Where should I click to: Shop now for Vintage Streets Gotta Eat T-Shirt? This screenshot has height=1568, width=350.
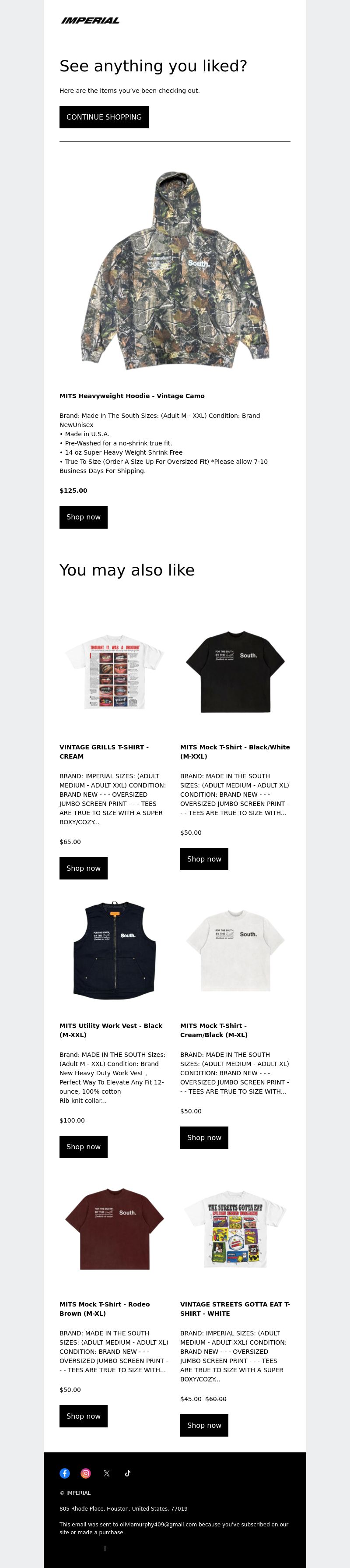point(204,1425)
